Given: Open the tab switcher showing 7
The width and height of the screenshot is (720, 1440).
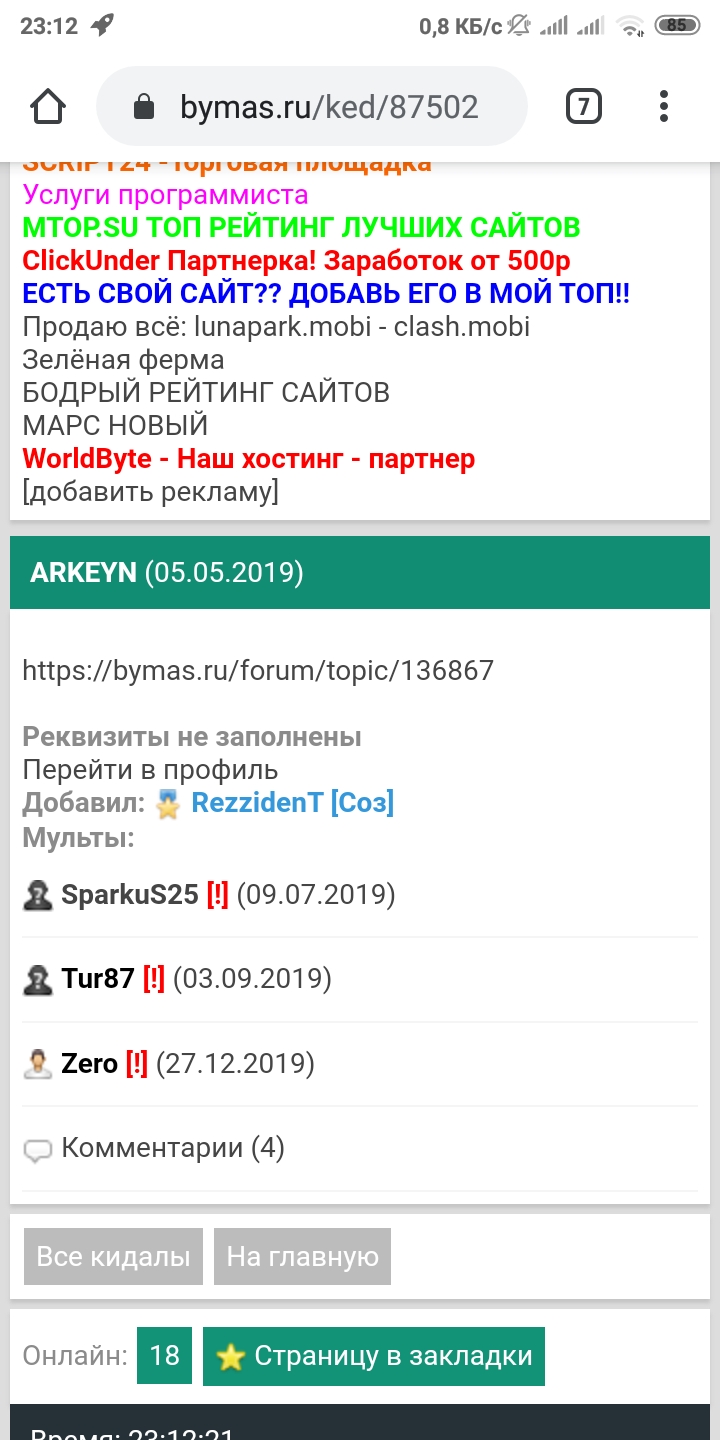Looking at the screenshot, I should (x=584, y=106).
